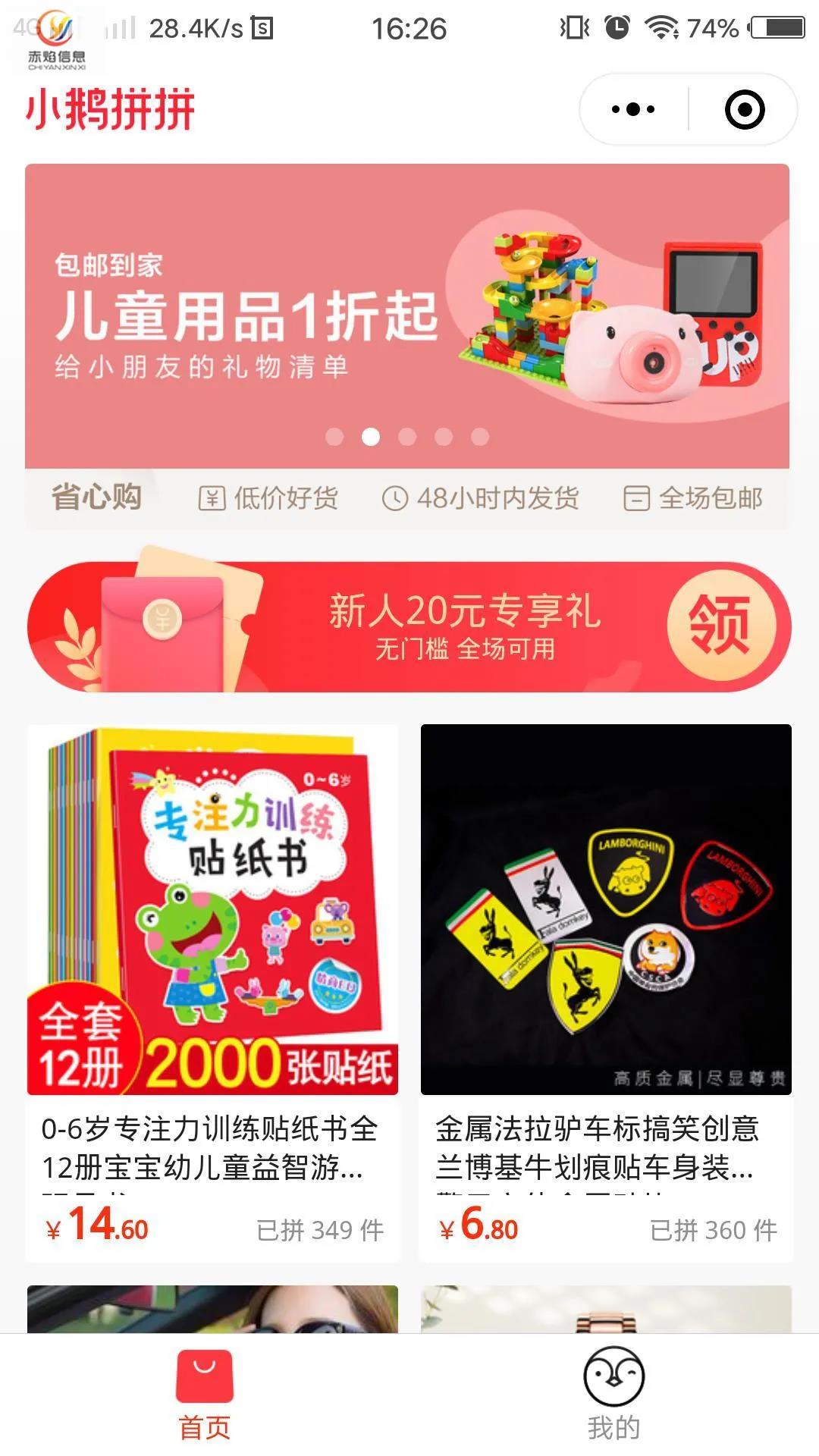This screenshot has height=1456, width=819.
Task: Claim the 新人20元专享礼 coupon
Action: coord(720,626)
